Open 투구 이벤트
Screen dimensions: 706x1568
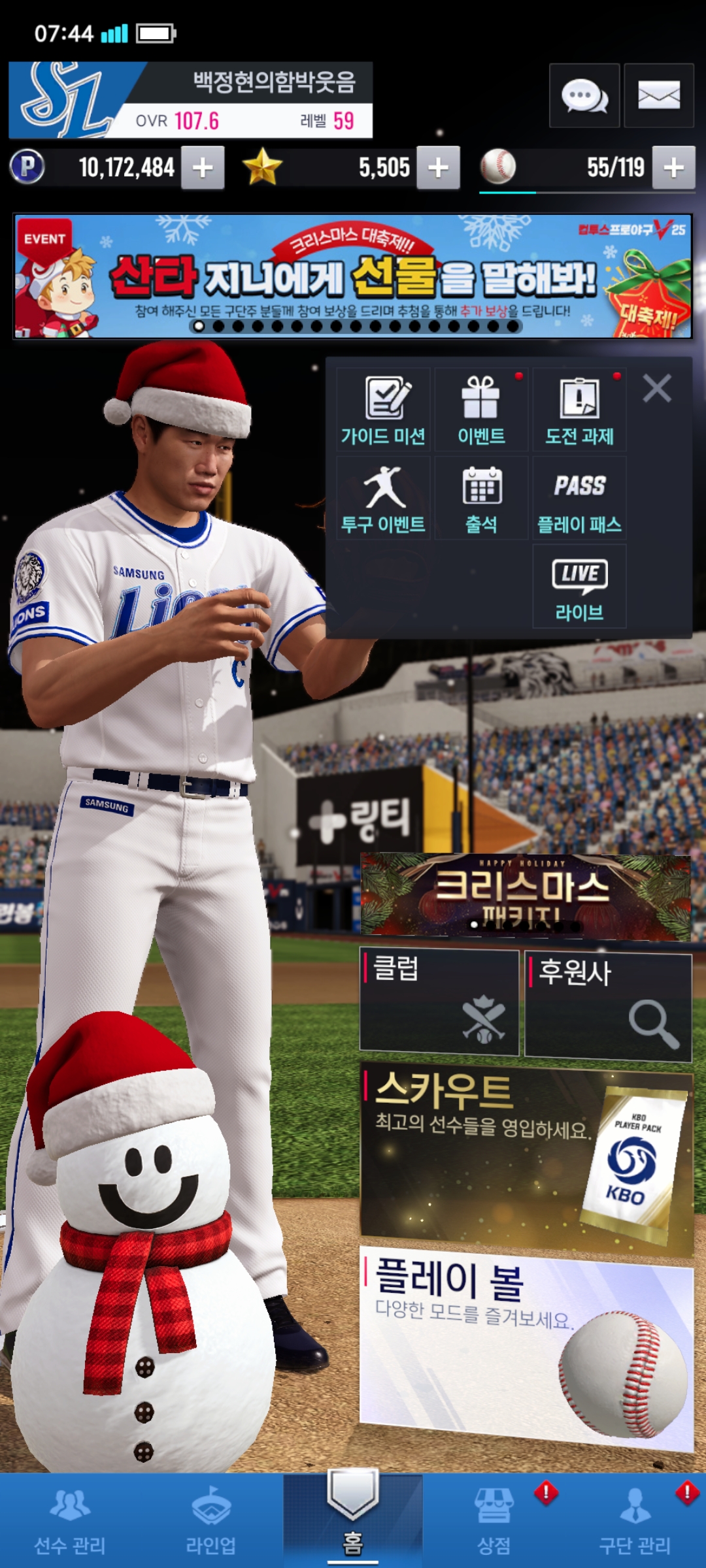[383, 498]
